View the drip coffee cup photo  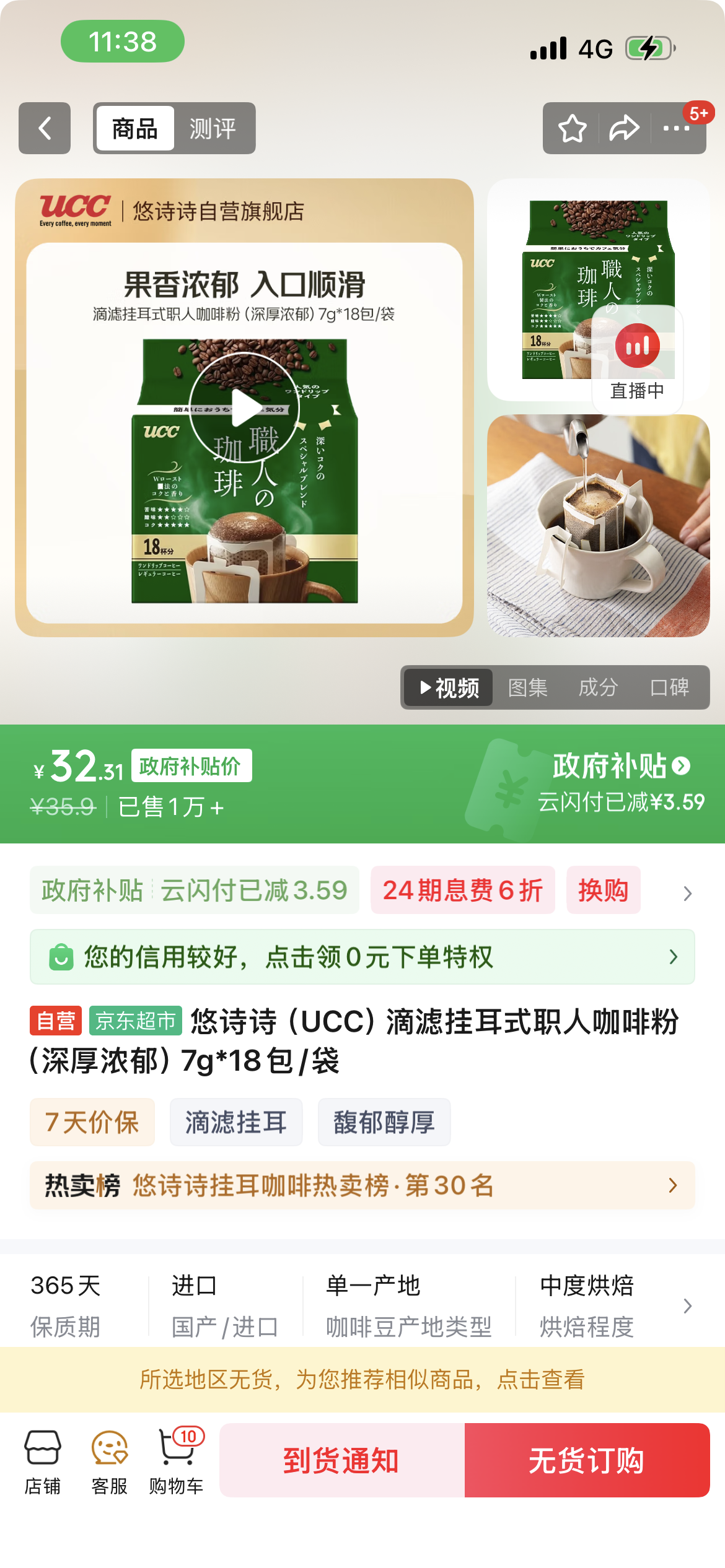(598, 525)
